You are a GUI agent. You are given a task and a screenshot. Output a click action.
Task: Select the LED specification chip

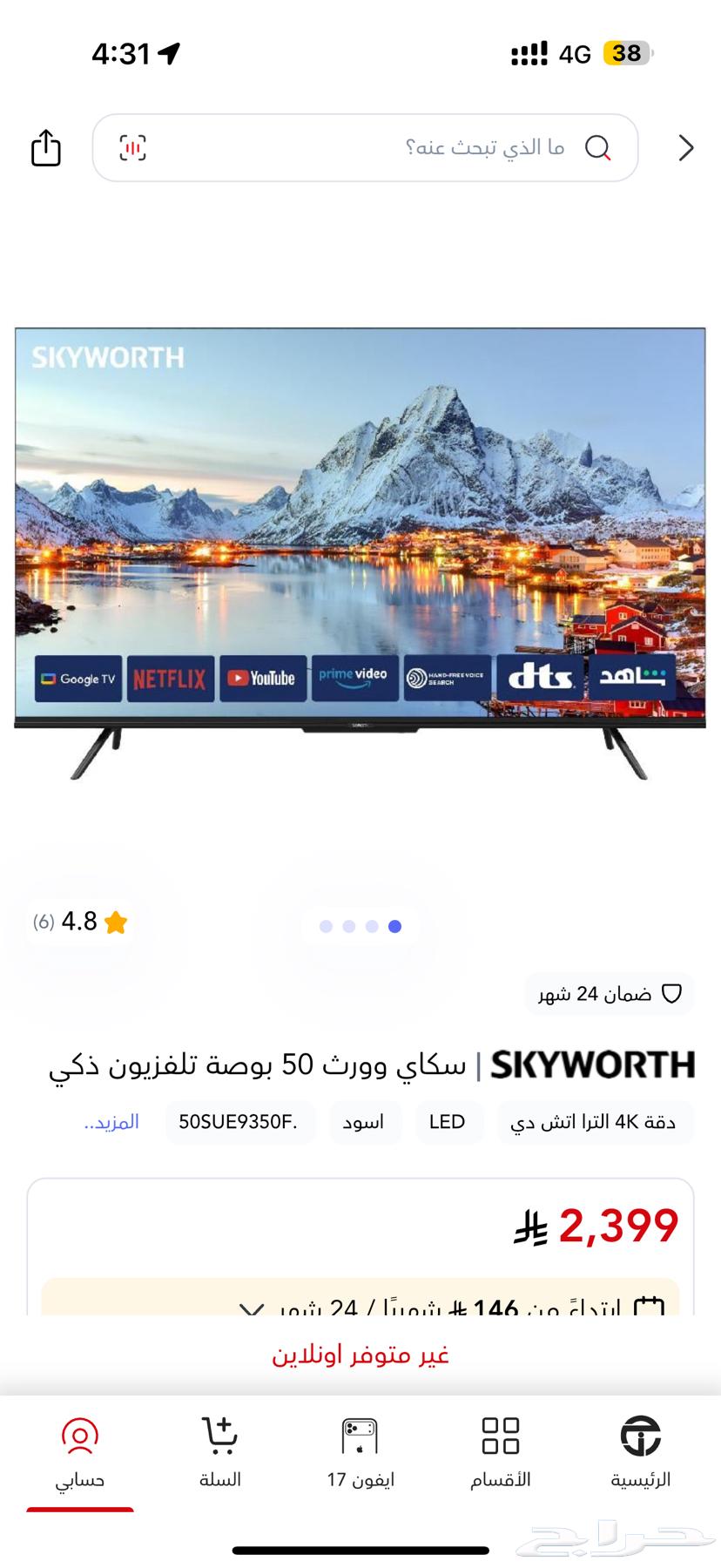click(x=449, y=1122)
